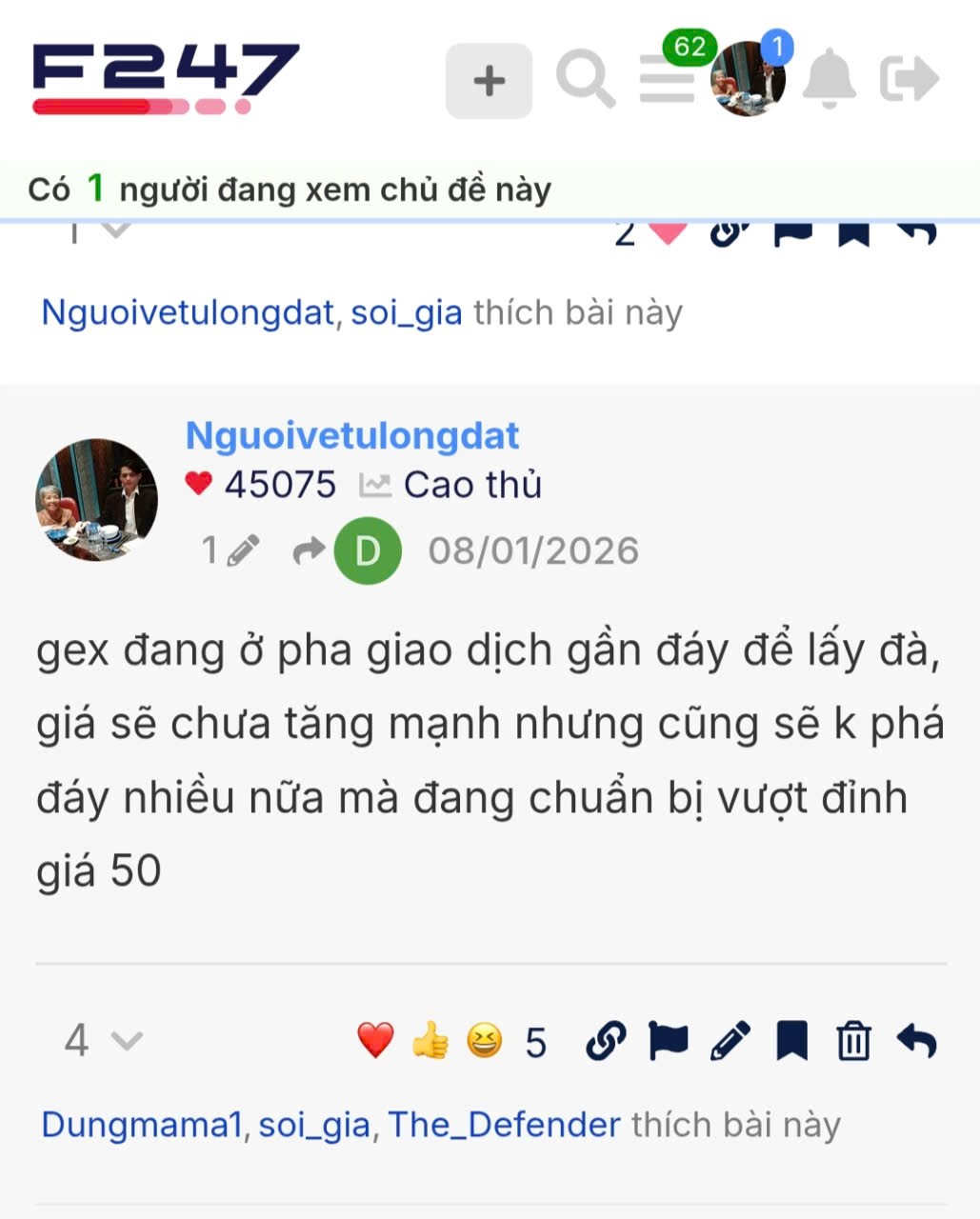
Task: Delete this post with trash icon
Action: [853, 1041]
